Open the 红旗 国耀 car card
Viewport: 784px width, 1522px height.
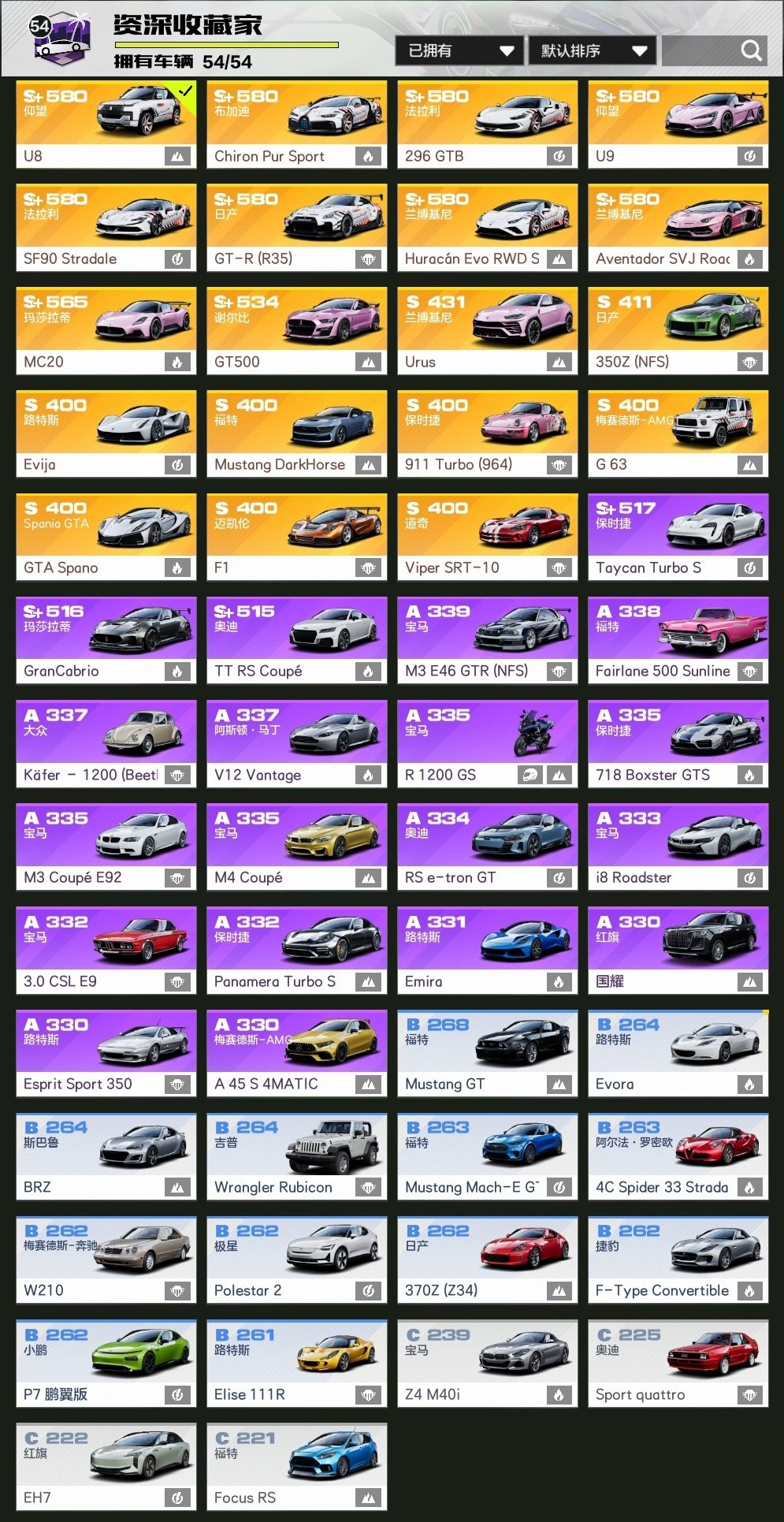tap(678, 951)
